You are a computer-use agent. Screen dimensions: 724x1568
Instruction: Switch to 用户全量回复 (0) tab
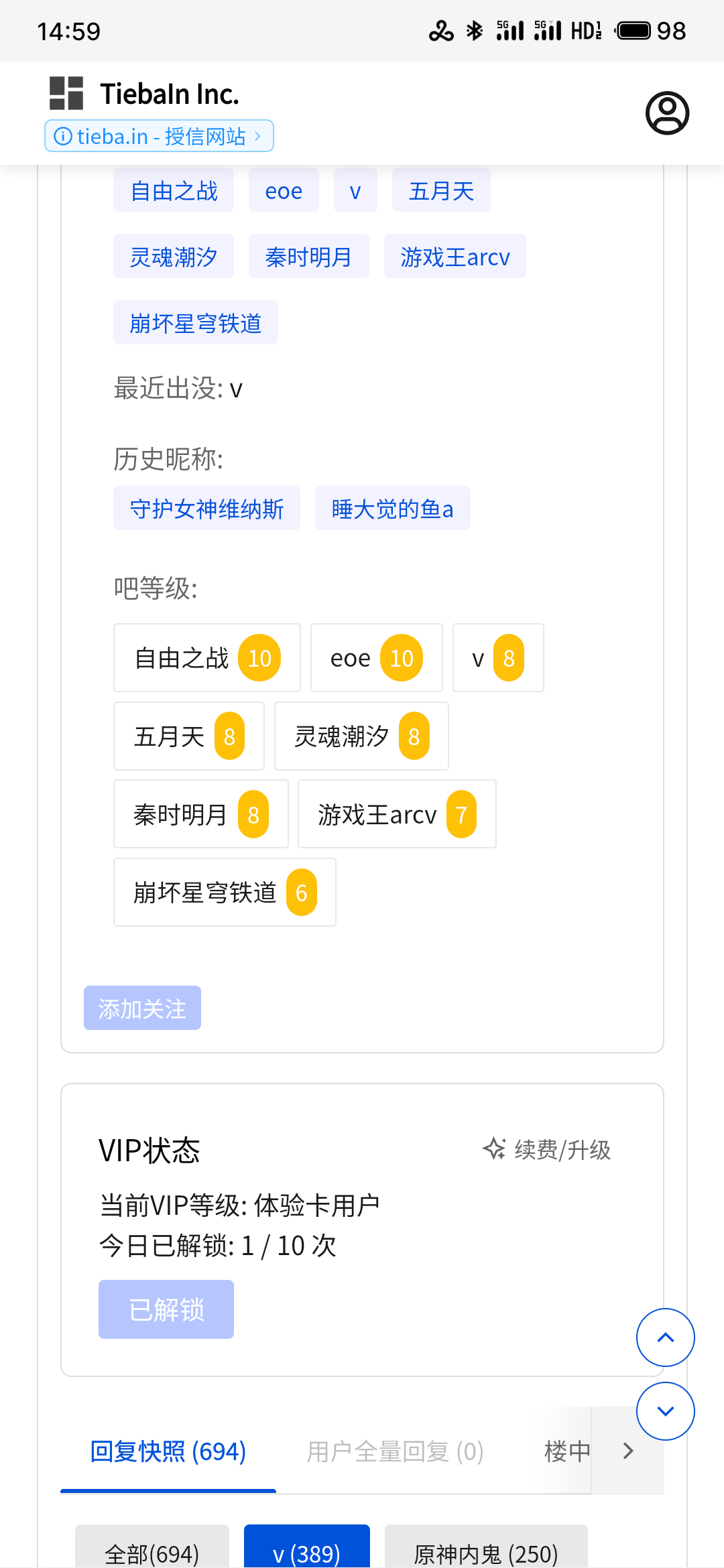[x=395, y=1451]
